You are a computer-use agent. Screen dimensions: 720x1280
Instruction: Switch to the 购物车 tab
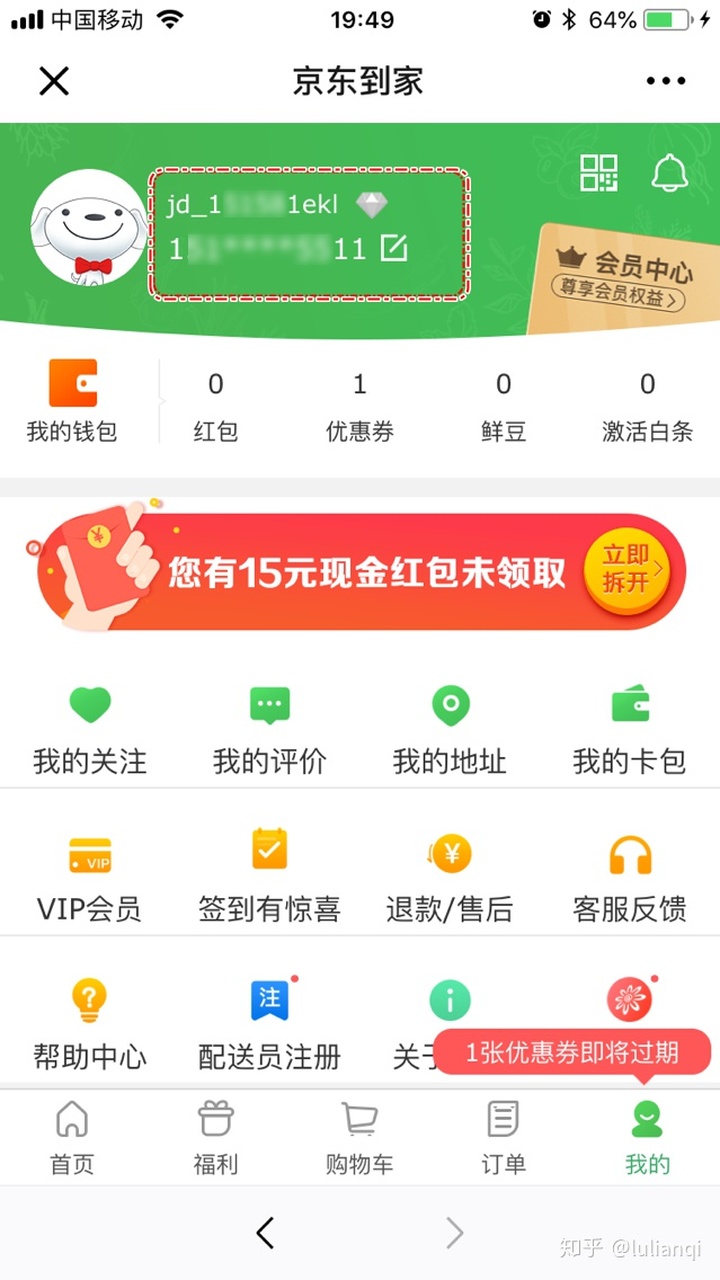click(x=360, y=1138)
